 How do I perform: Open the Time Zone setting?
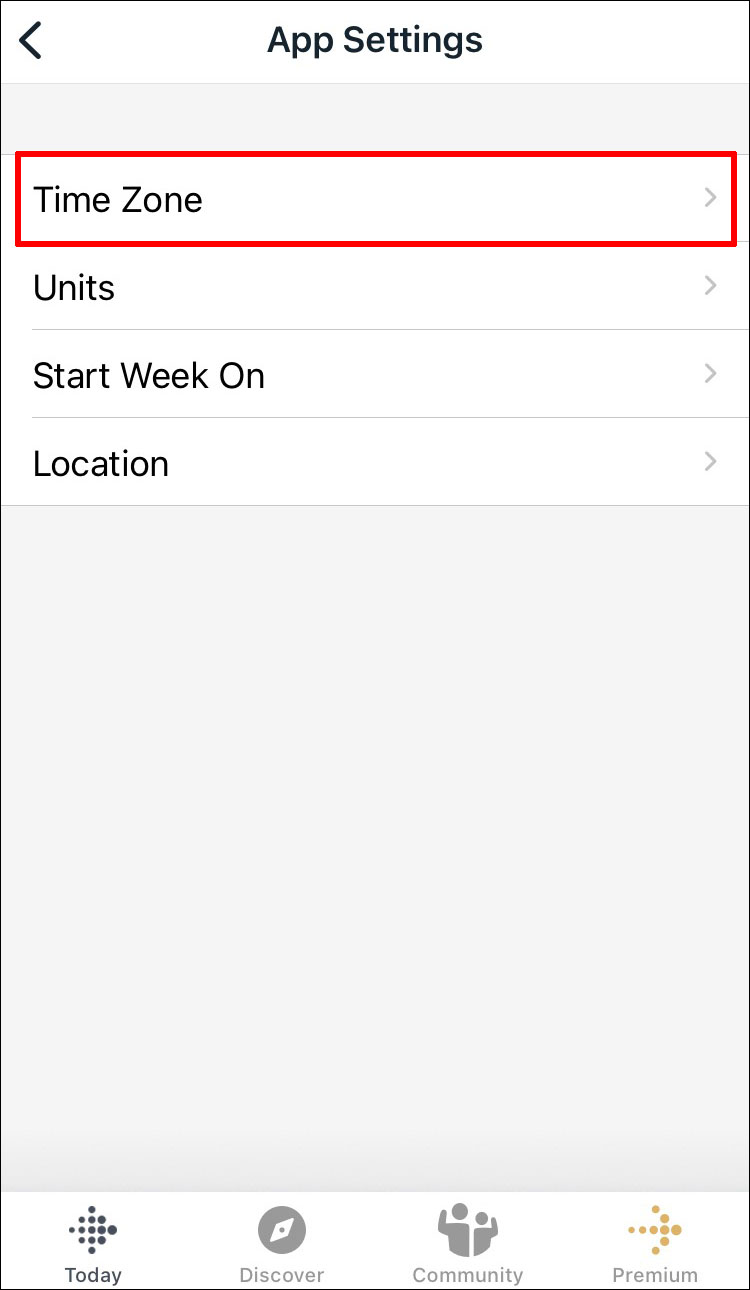click(375, 199)
